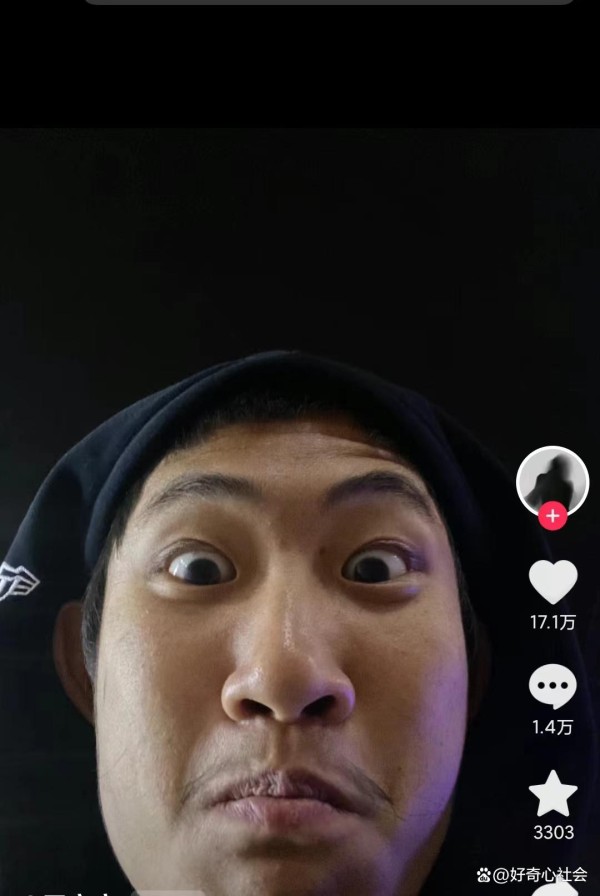Open the creator's profile avatar

pyautogui.click(x=552, y=481)
